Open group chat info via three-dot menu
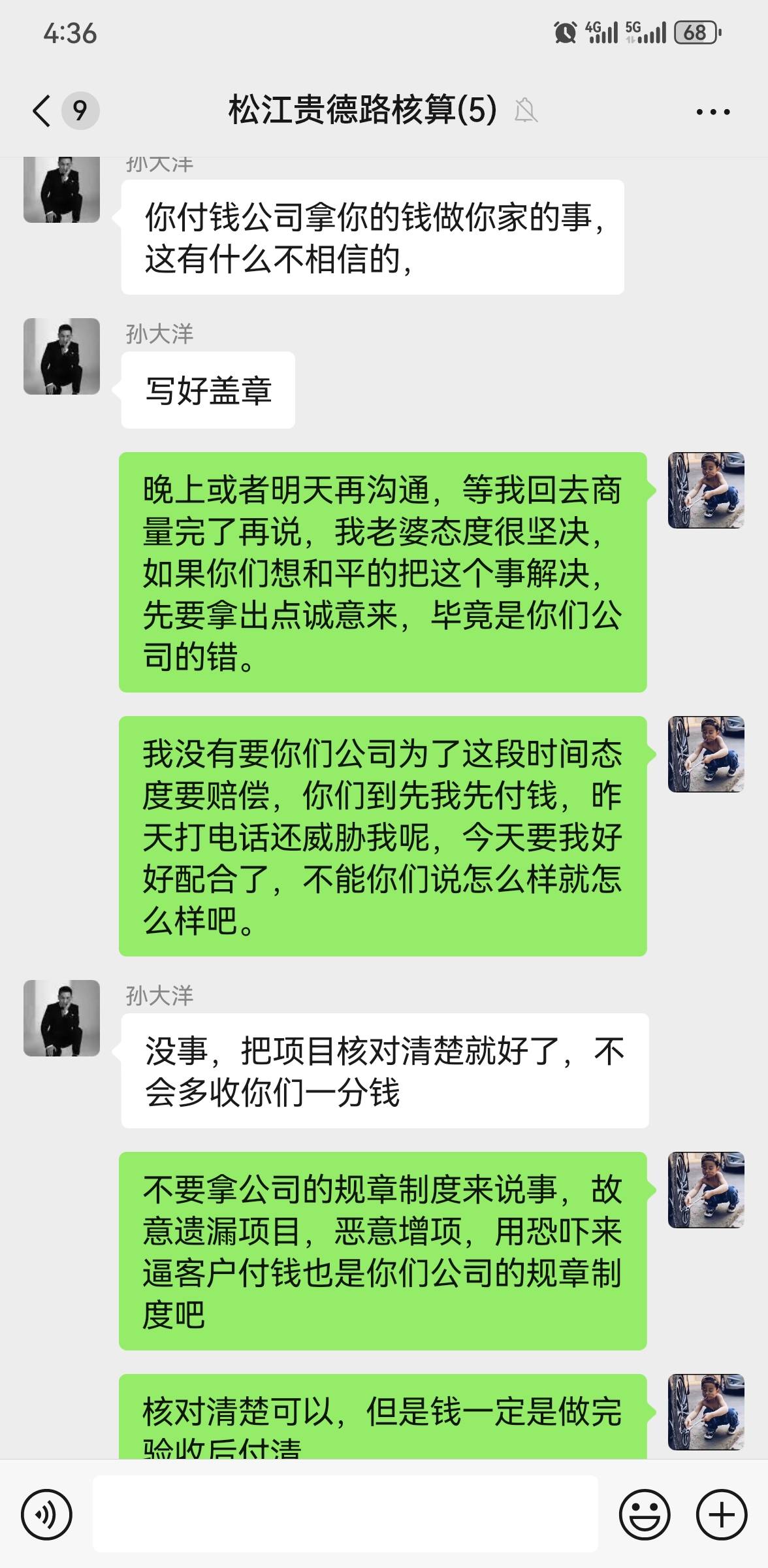 coord(712,112)
